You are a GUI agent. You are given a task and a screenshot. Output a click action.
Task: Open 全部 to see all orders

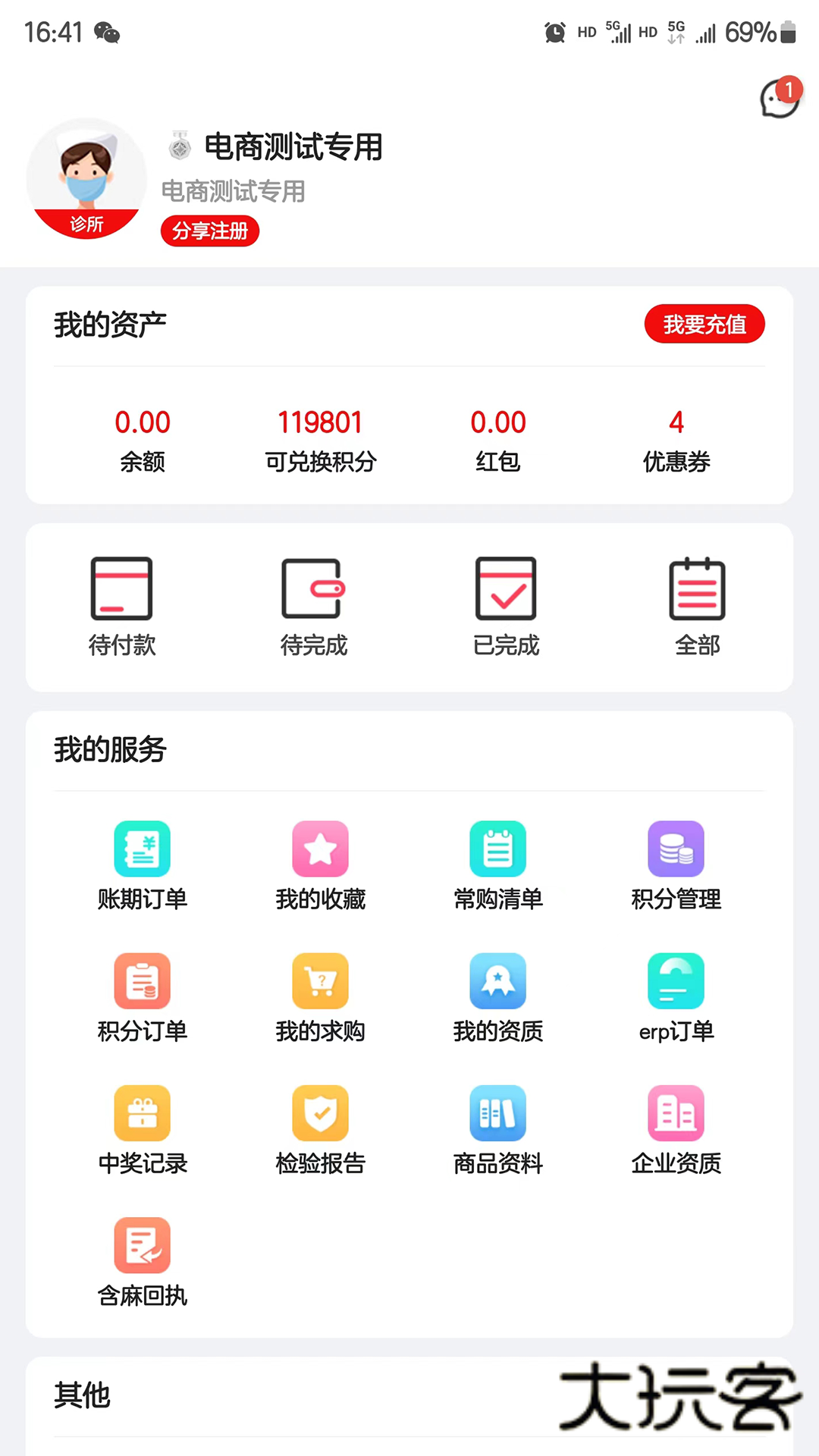[697, 607]
